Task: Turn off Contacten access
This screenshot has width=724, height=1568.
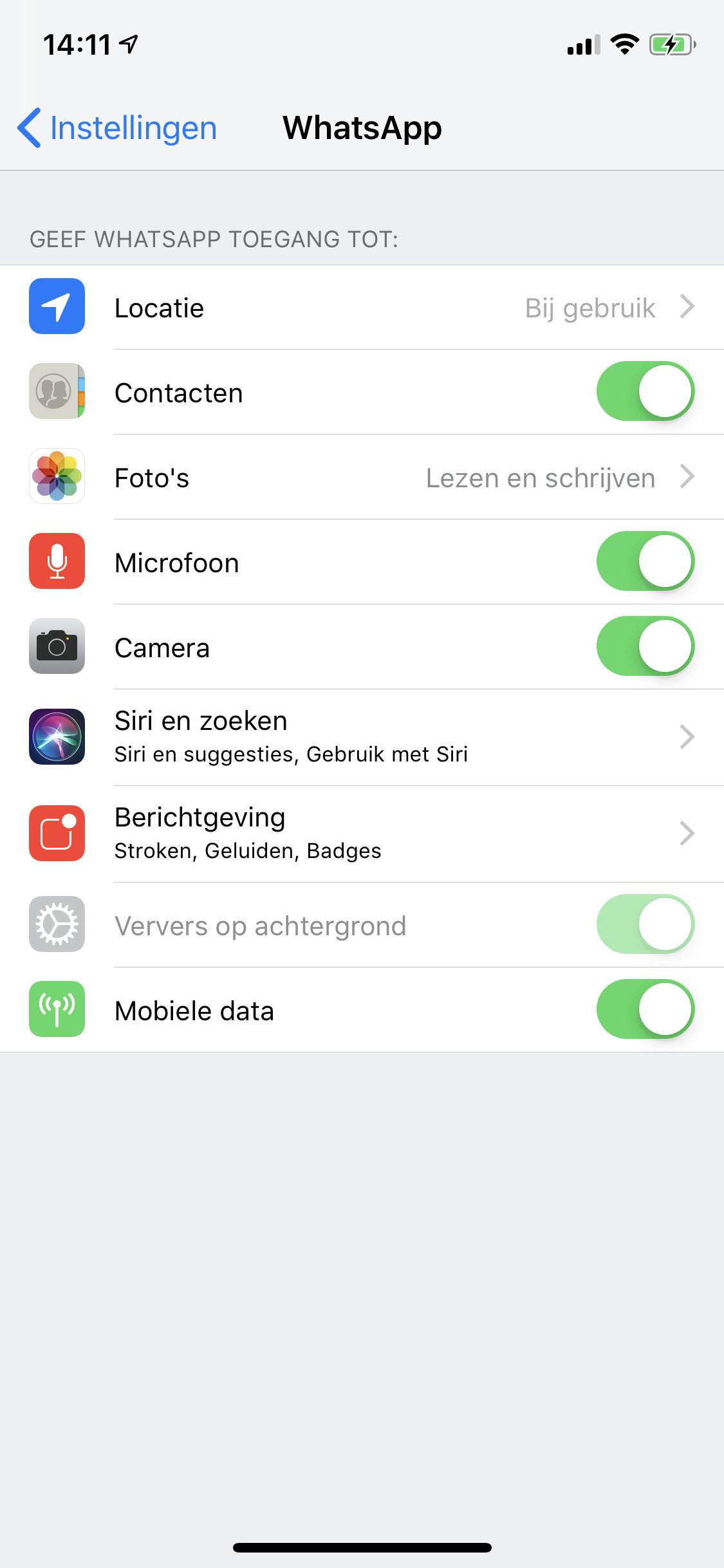Action: tap(645, 392)
